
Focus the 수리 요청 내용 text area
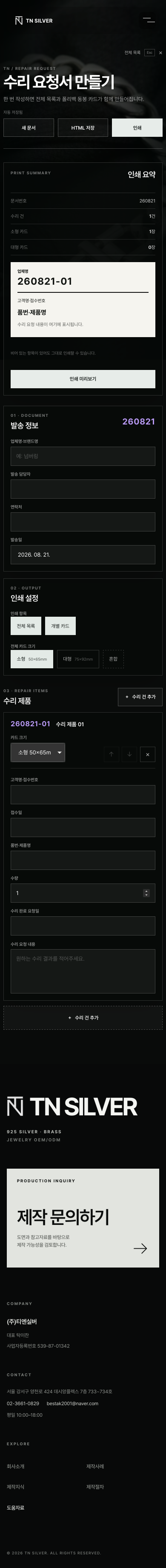(83, 971)
